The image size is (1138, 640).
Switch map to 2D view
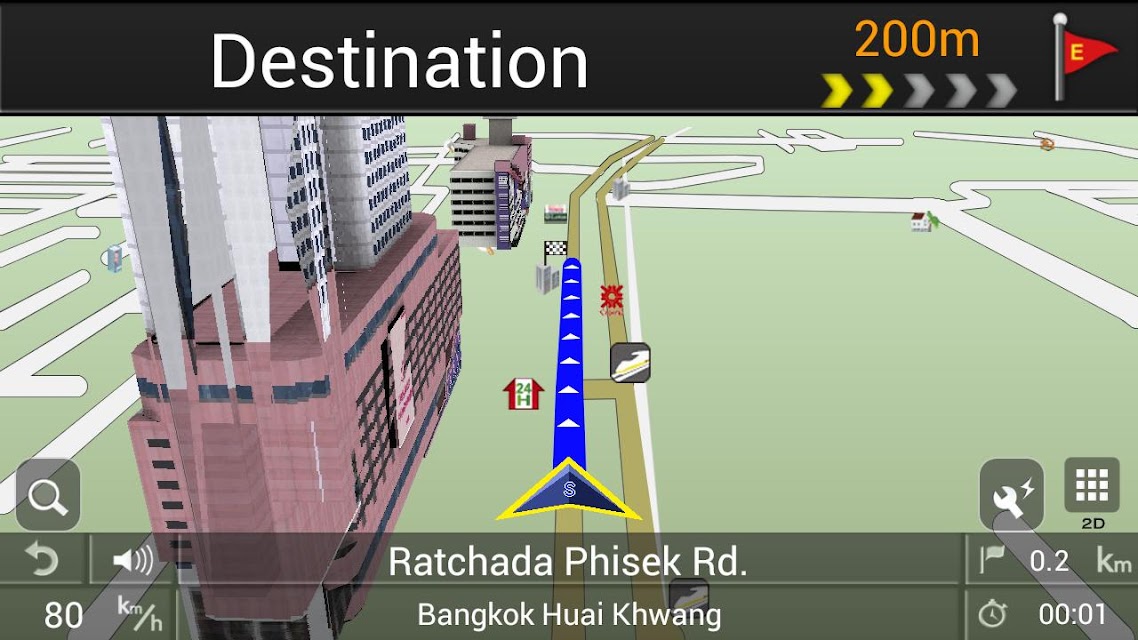click(1091, 488)
